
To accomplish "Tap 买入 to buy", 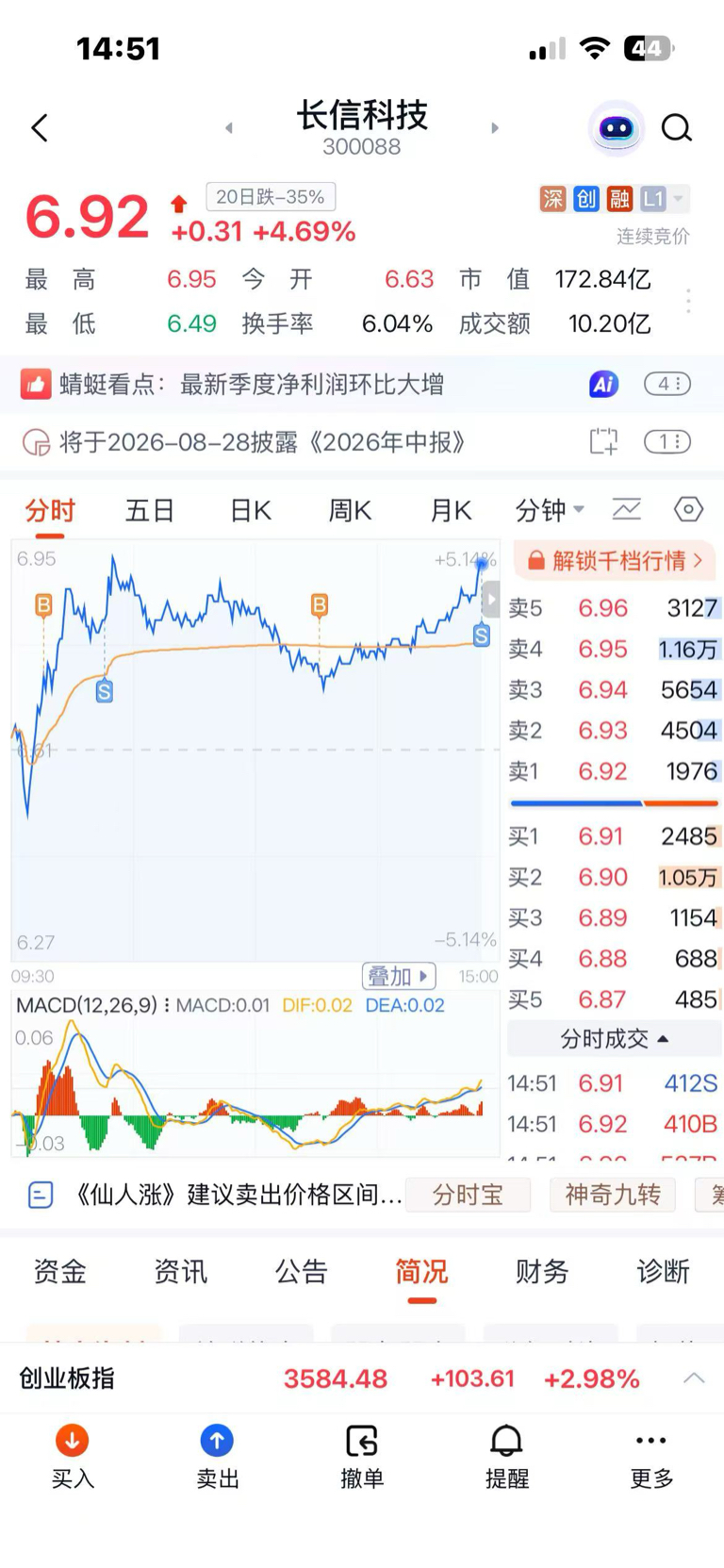I will 73,1457.
